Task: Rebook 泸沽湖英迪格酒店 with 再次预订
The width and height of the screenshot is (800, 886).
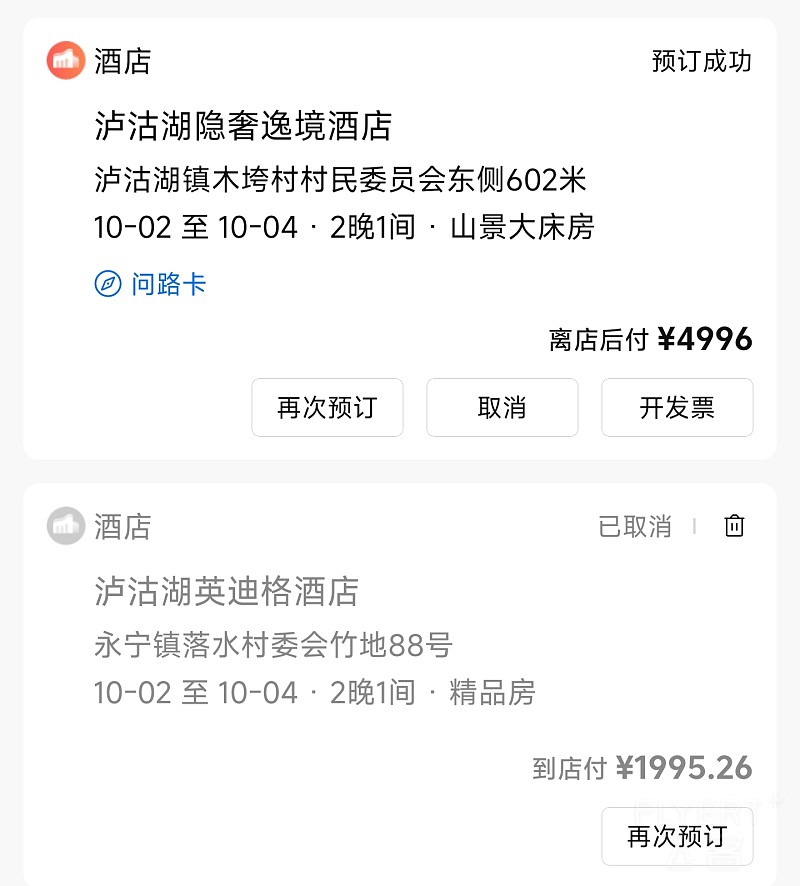Action: [677, 836]
